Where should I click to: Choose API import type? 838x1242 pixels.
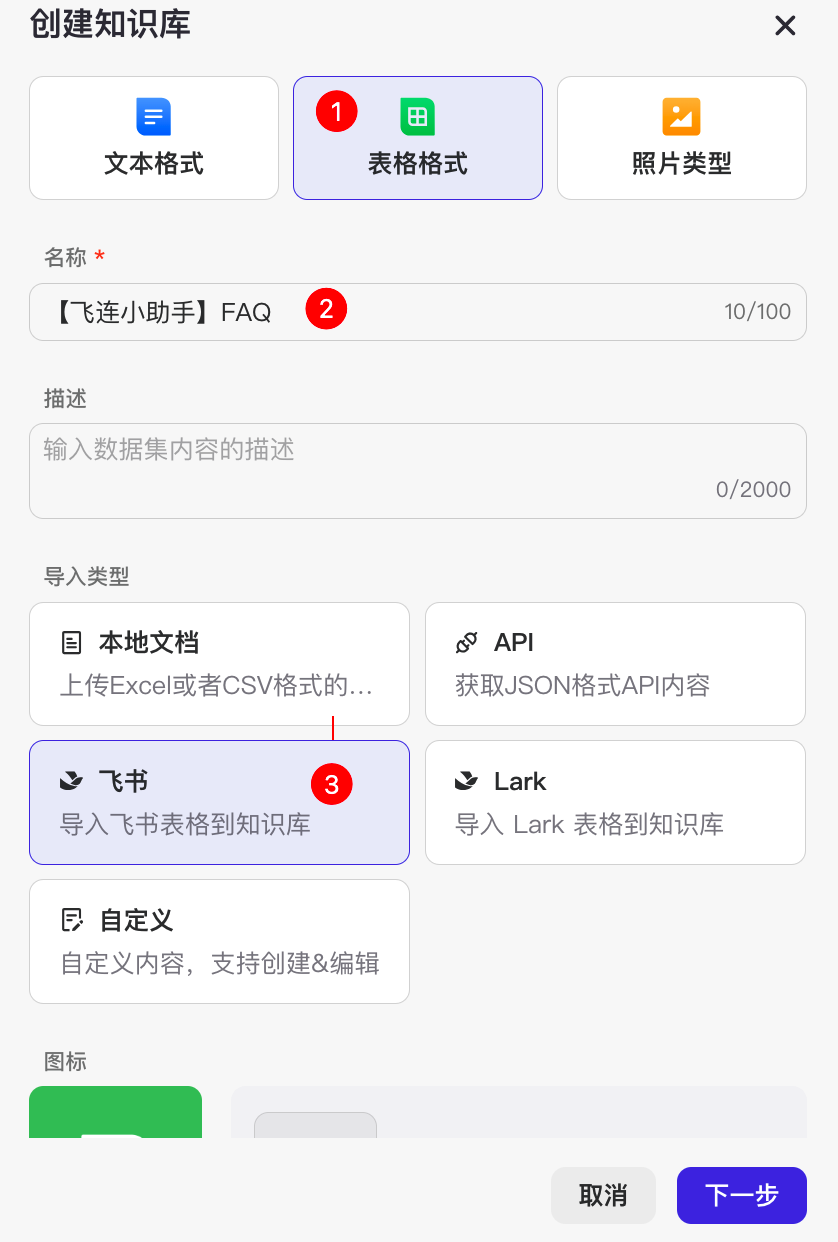tap(615, 663)
